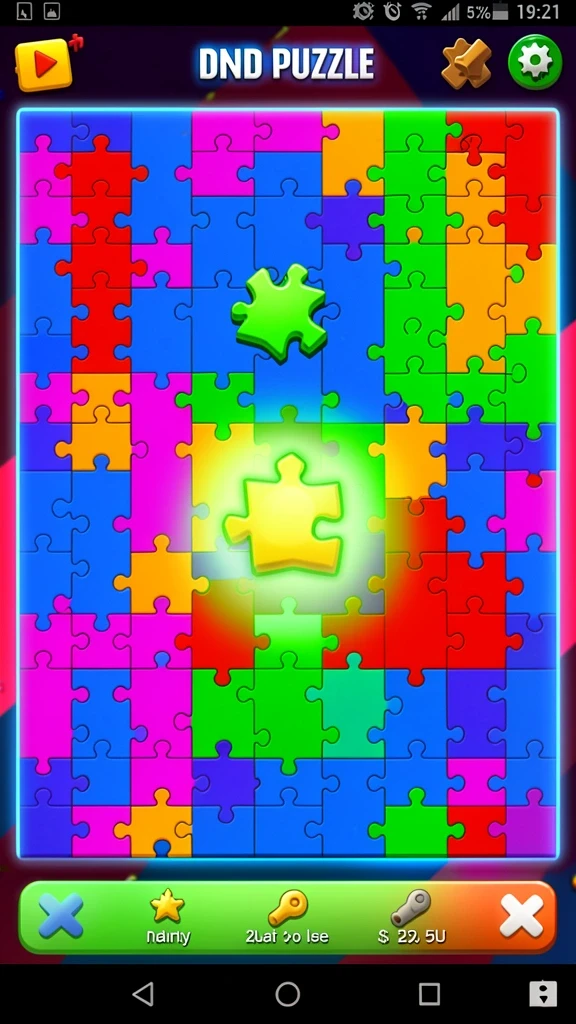Select the glowing yellow puzzle piece
This screenshot has height=1024, width=576.
284,514
